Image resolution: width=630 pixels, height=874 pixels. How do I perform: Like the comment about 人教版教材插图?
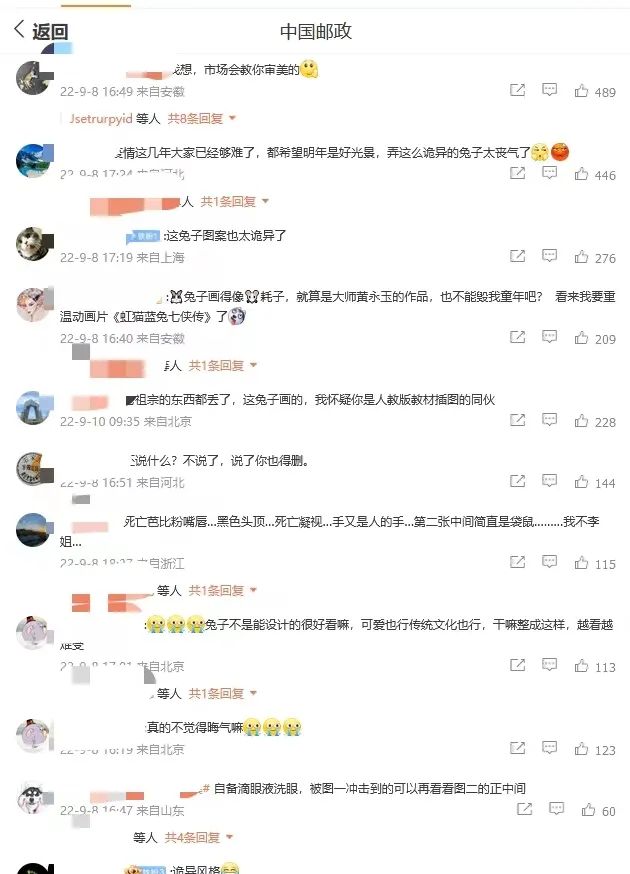click(581, 421)
